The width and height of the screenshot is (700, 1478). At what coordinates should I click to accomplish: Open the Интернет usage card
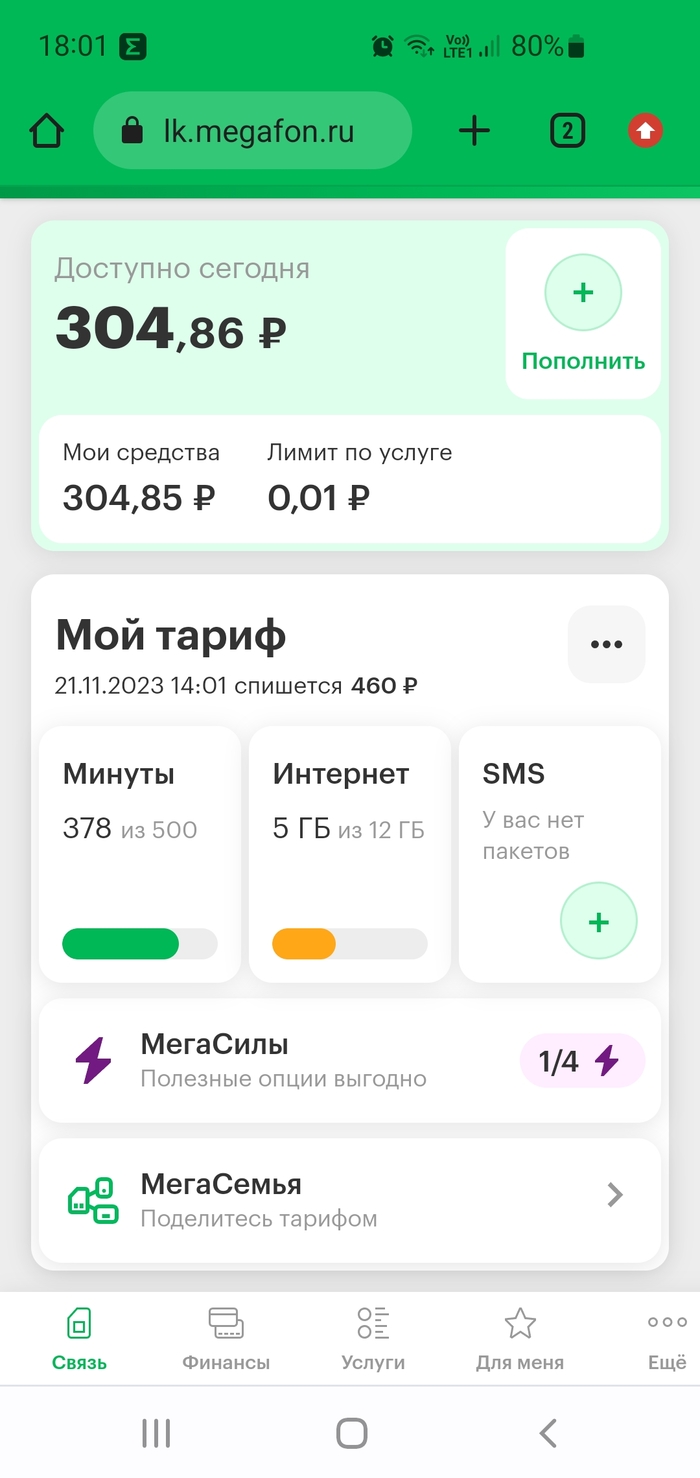tap(349, 854)
